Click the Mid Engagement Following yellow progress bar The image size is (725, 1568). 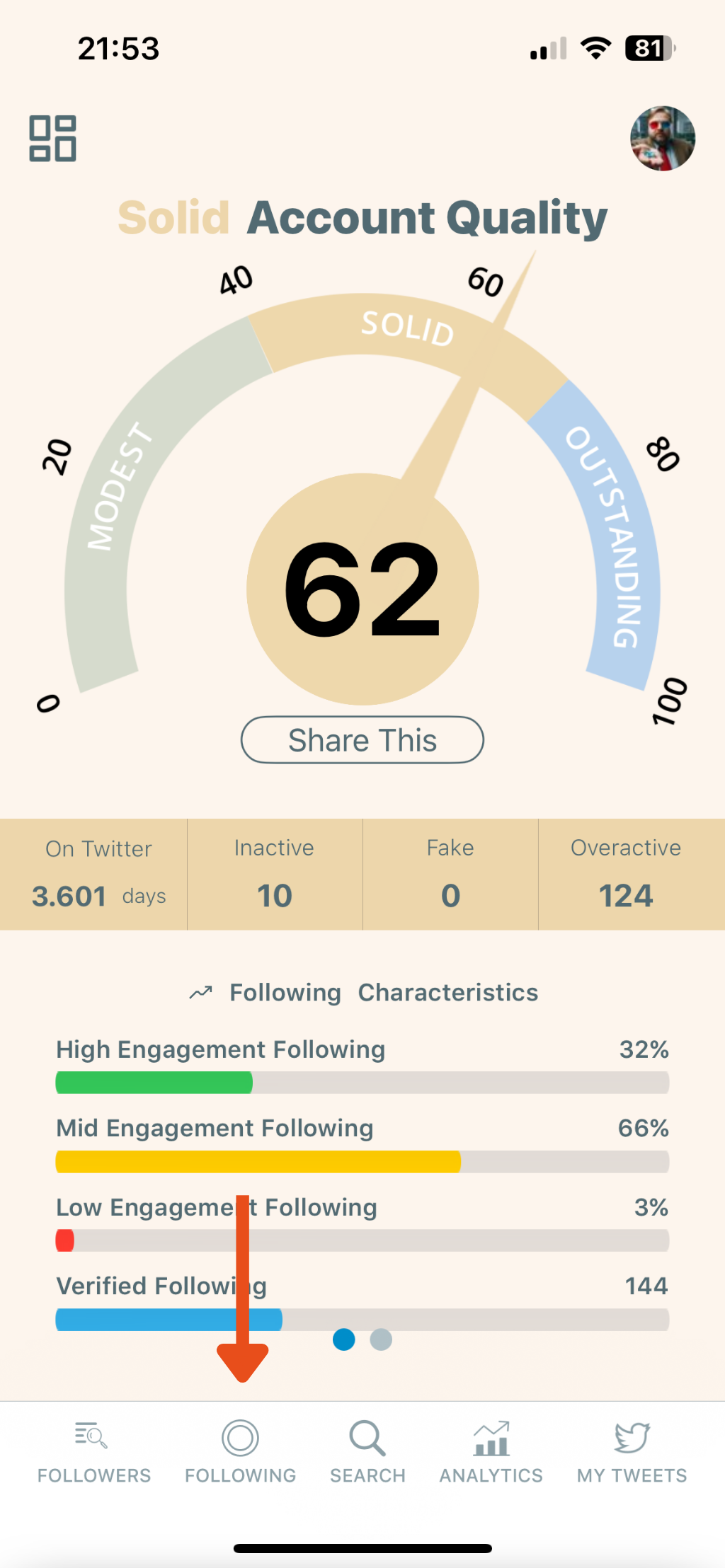258,1161
